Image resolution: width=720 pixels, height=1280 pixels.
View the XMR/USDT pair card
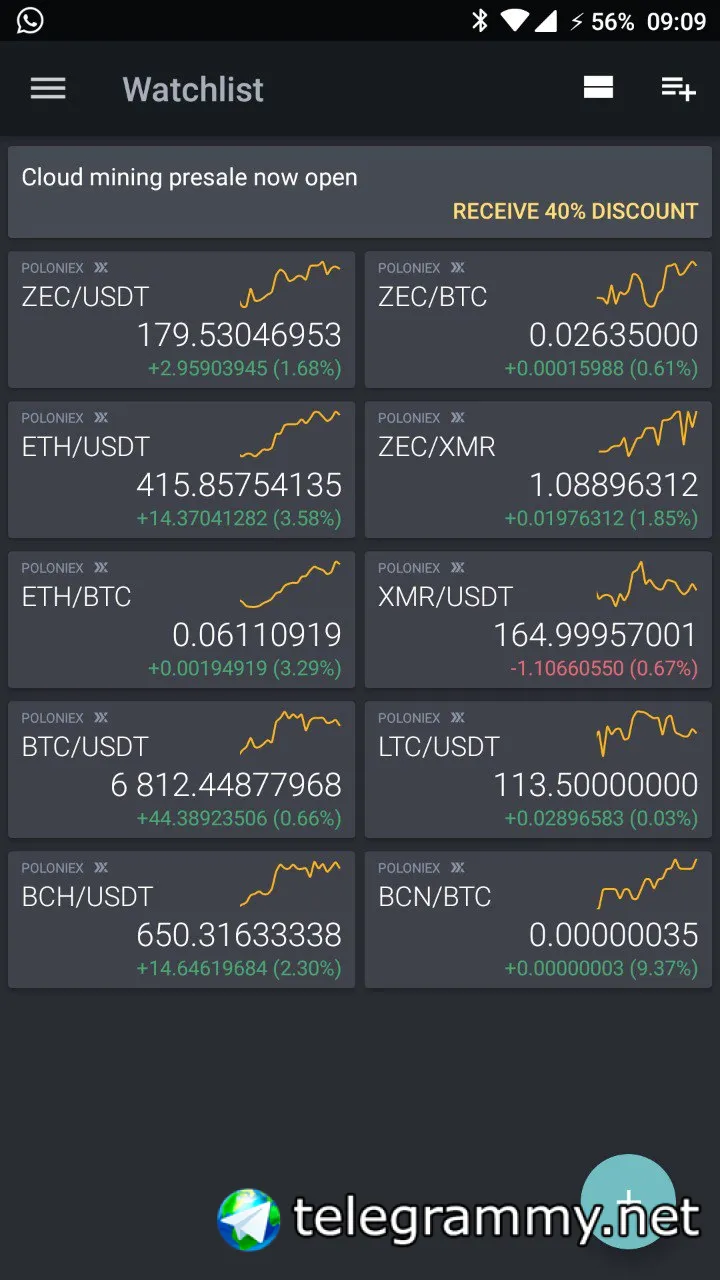(538, 619)
